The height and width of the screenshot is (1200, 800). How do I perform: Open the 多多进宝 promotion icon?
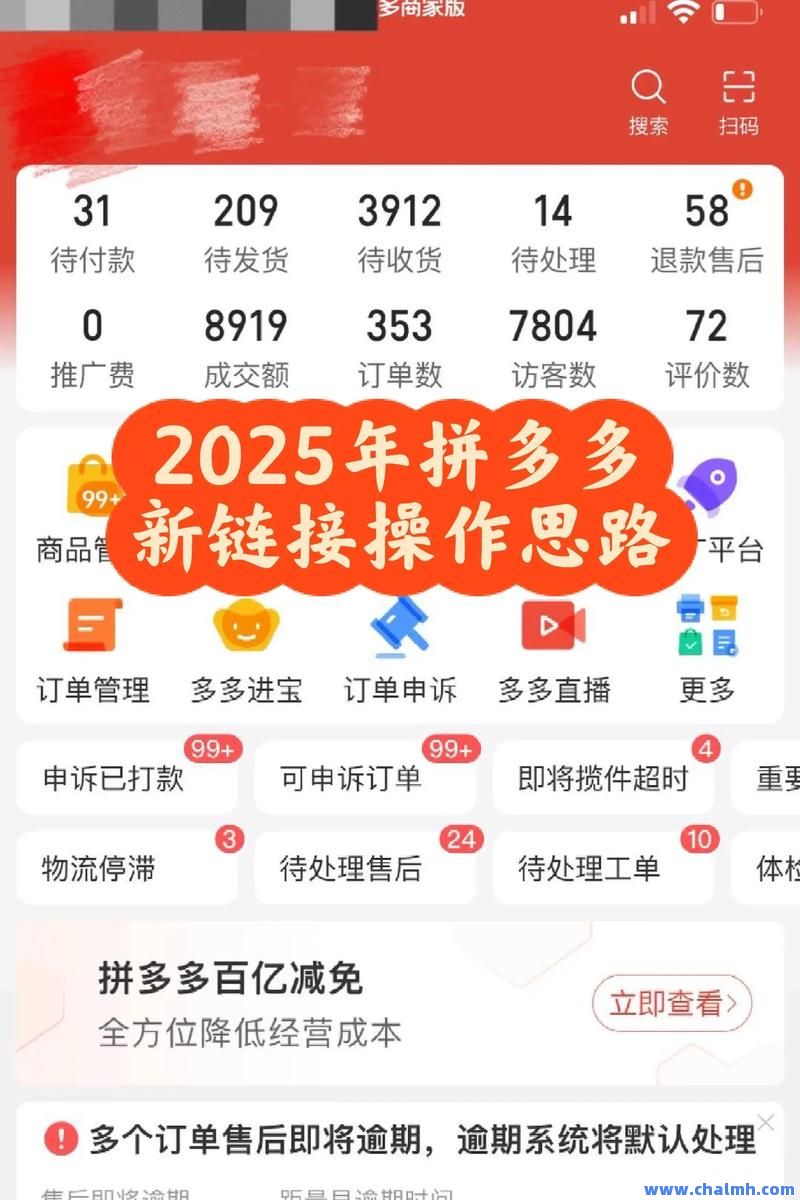(244, 645)
